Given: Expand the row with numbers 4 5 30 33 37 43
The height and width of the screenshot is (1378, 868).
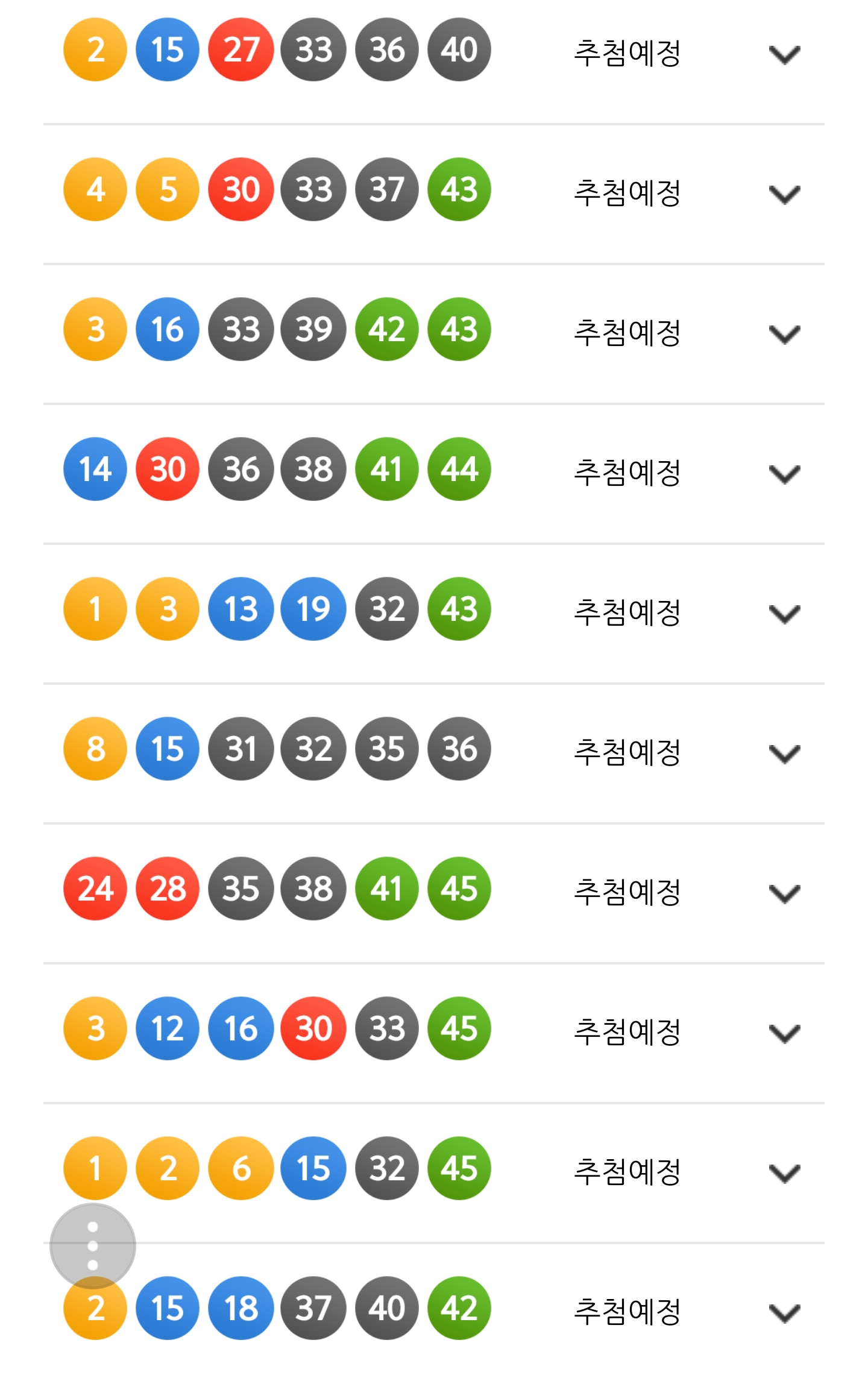Looking at the screenshot, I should 784,195.
